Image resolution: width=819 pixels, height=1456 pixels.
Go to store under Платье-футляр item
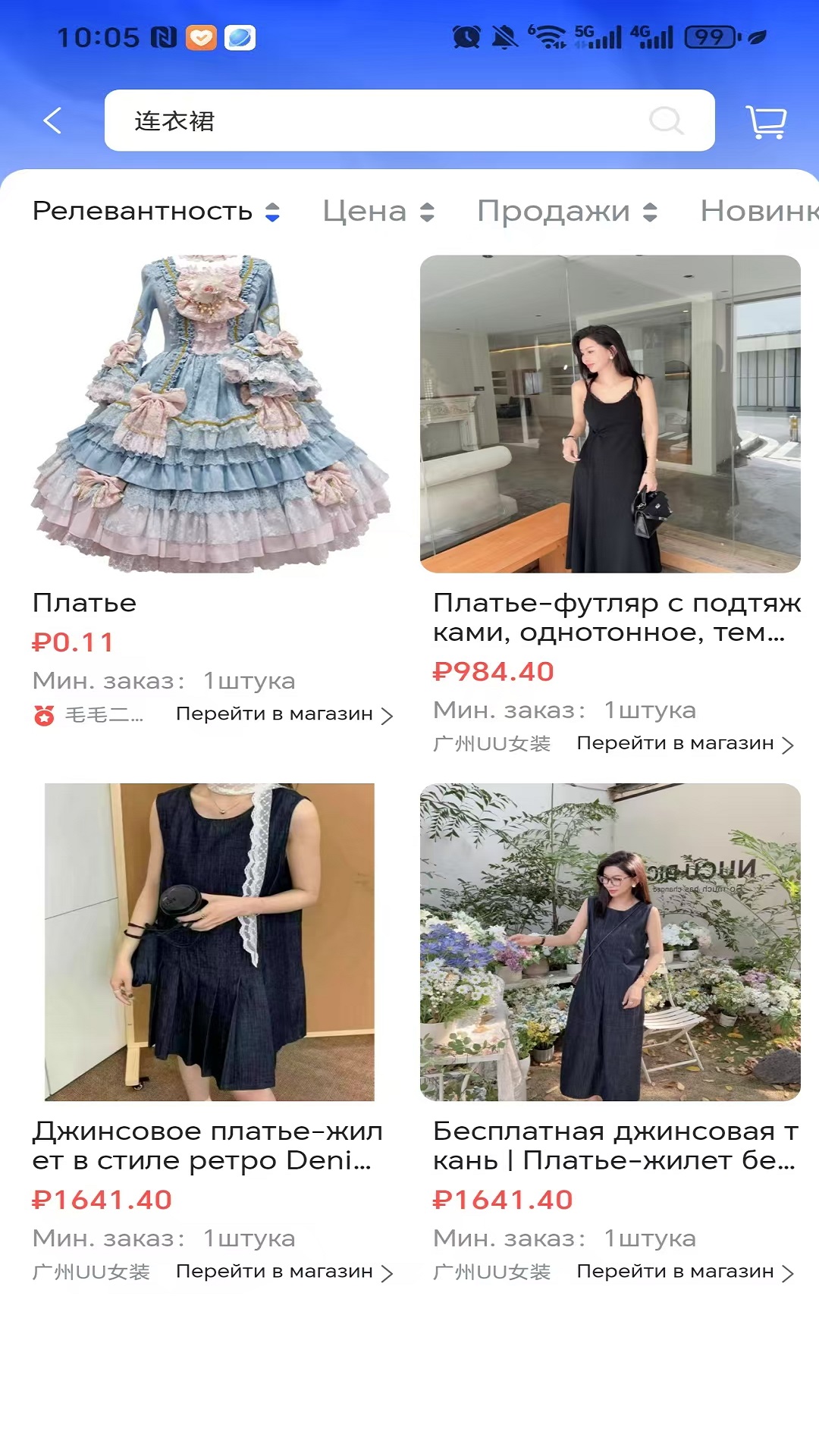pyautogui.click(x=684, y=744)
